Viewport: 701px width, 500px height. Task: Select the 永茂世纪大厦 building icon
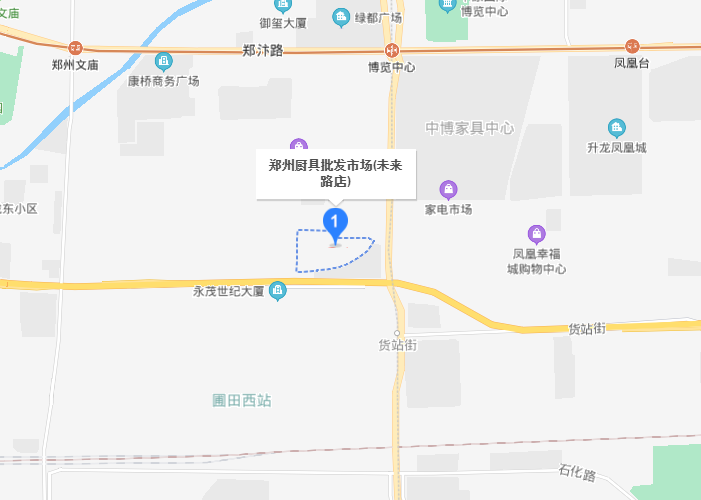point(278,291)
